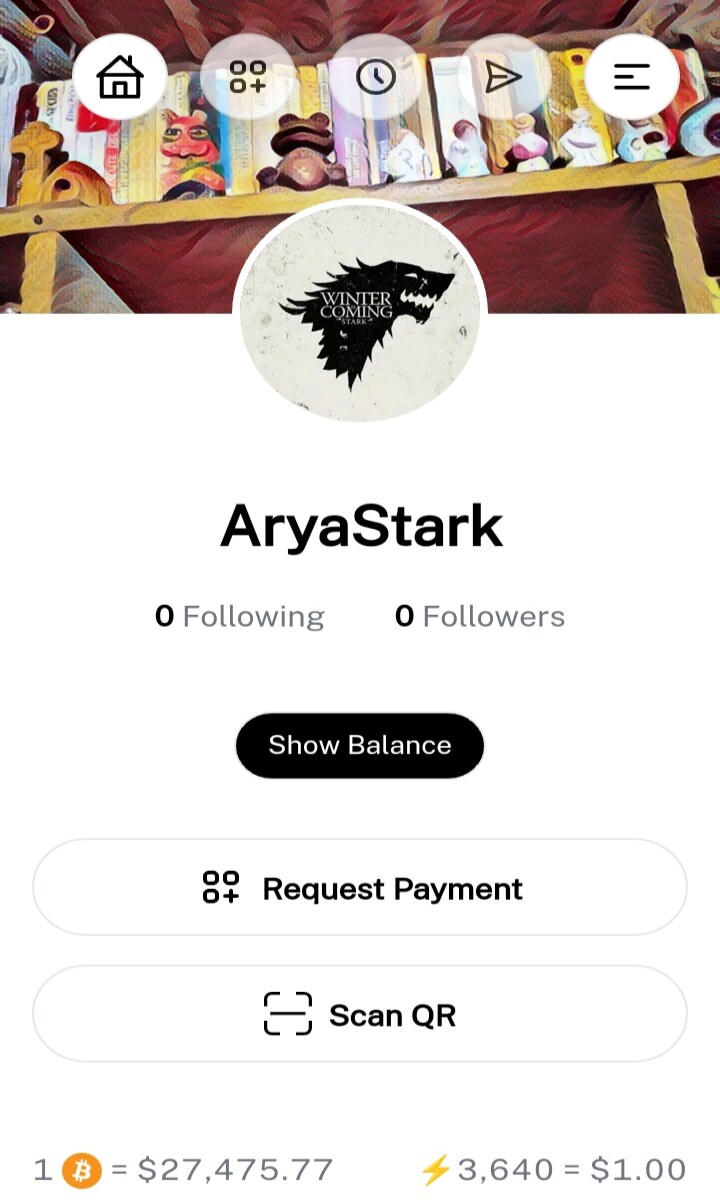Open the history clock icon
The width and height of the screenshot is (720, 1200).
(x=376, y=77)
